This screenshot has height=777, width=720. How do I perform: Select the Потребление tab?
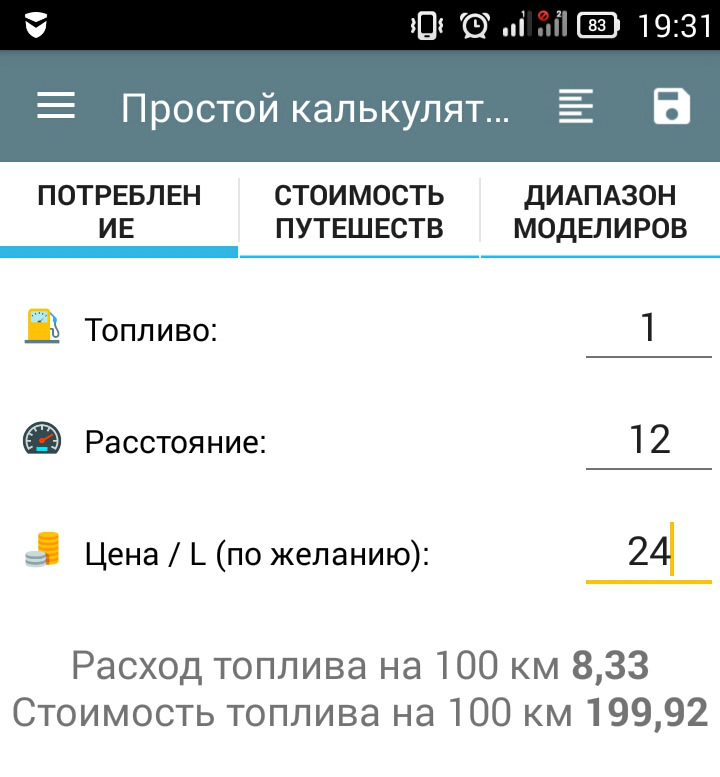[x=119, y=211]
